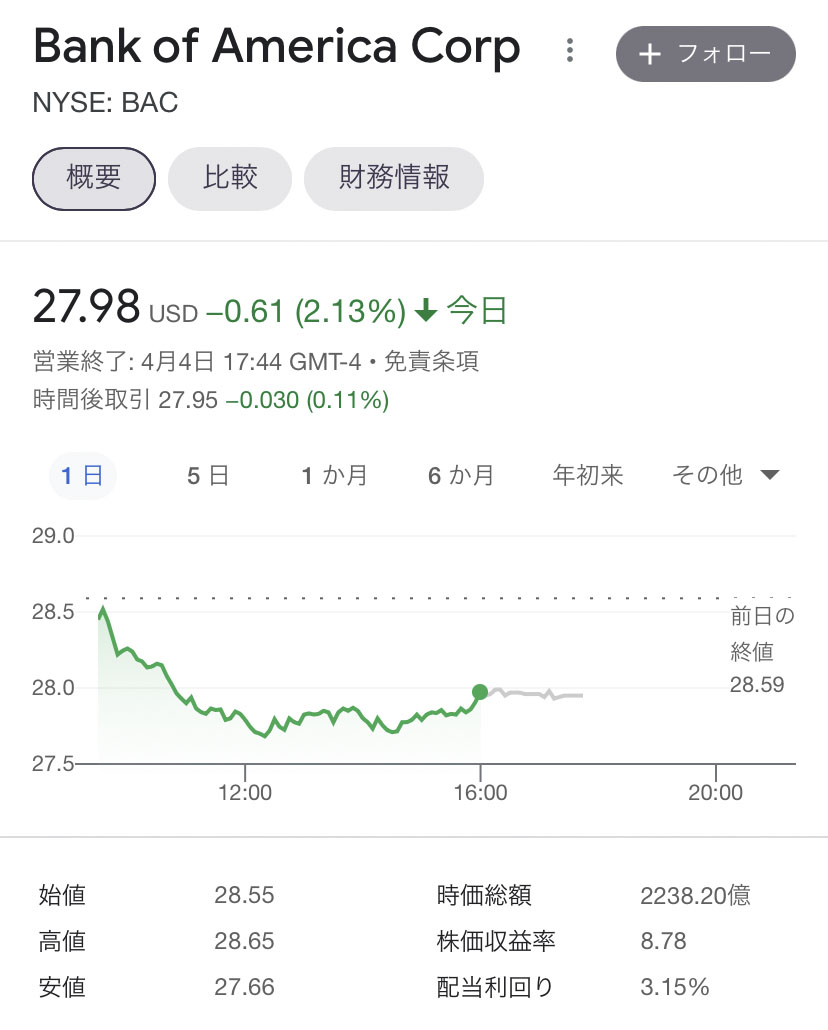Screen dimensions: 828x1030
Task: Open the 財務情報 chip
Action: [x=394, y=179]
